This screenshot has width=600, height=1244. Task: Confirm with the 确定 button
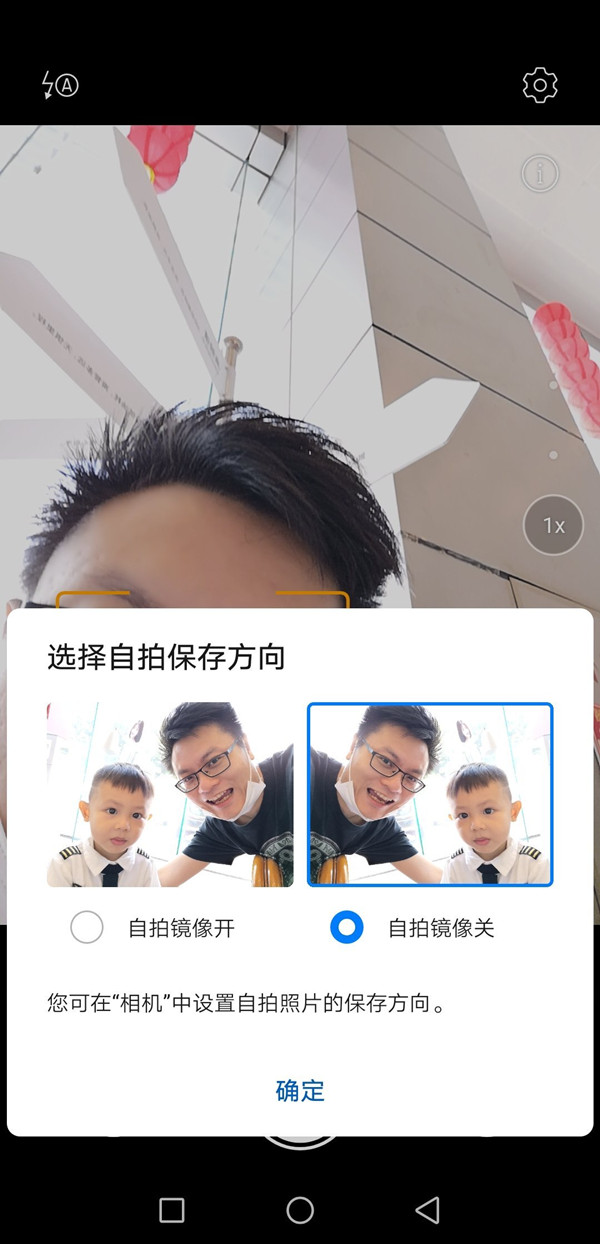[x=300, y=1090]
